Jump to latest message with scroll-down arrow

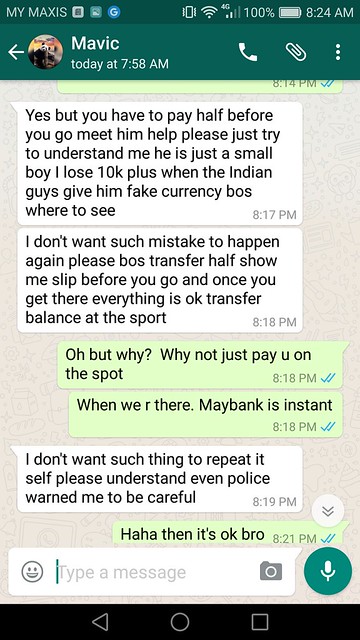[x=328, y=511]
